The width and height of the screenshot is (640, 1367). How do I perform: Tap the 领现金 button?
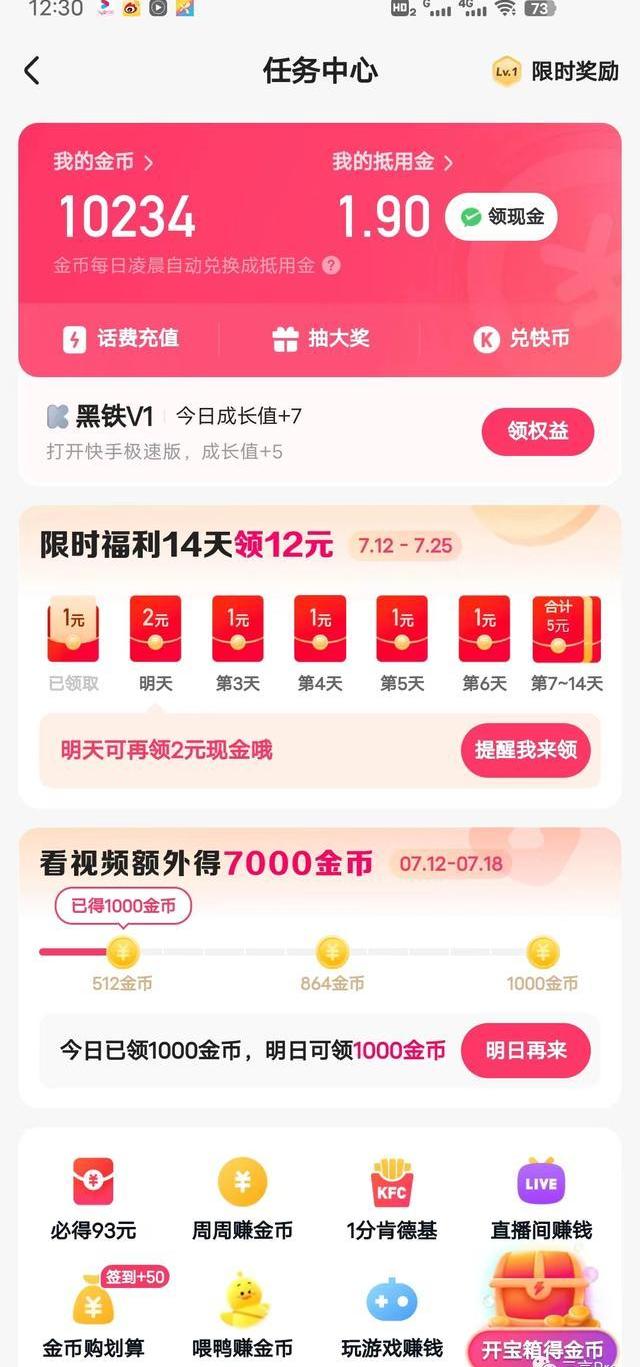(501, 217)
